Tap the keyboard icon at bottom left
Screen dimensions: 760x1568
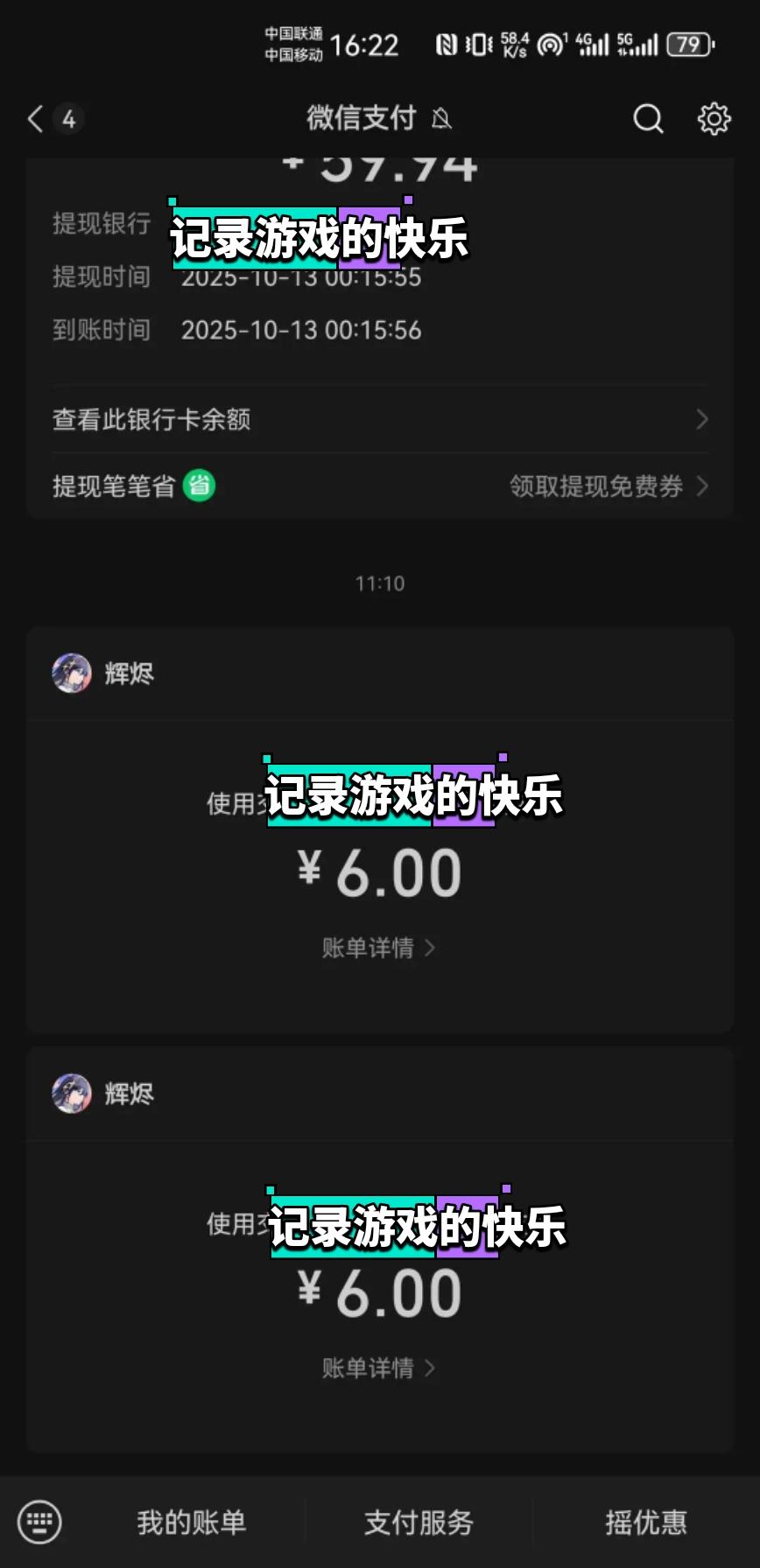tap(39, 1522)
